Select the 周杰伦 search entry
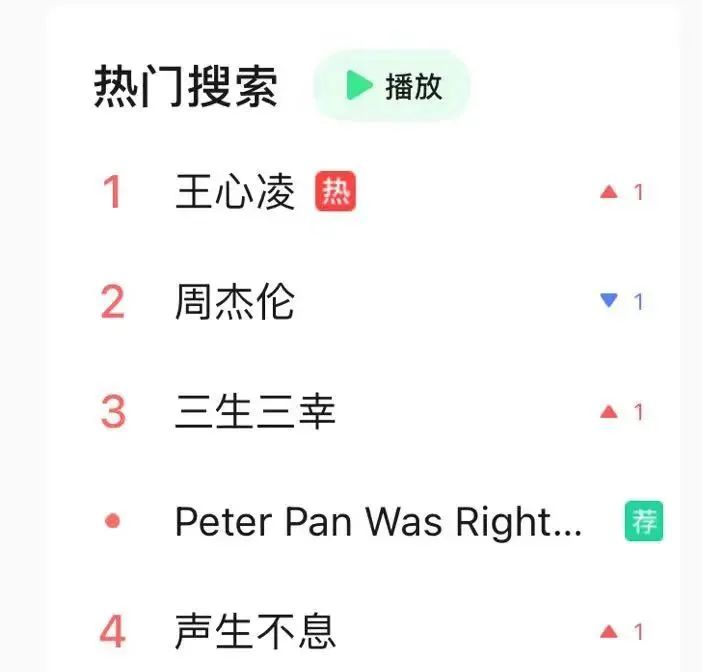The height and width of the screenshot is (672, 702). tap(235, 302)
